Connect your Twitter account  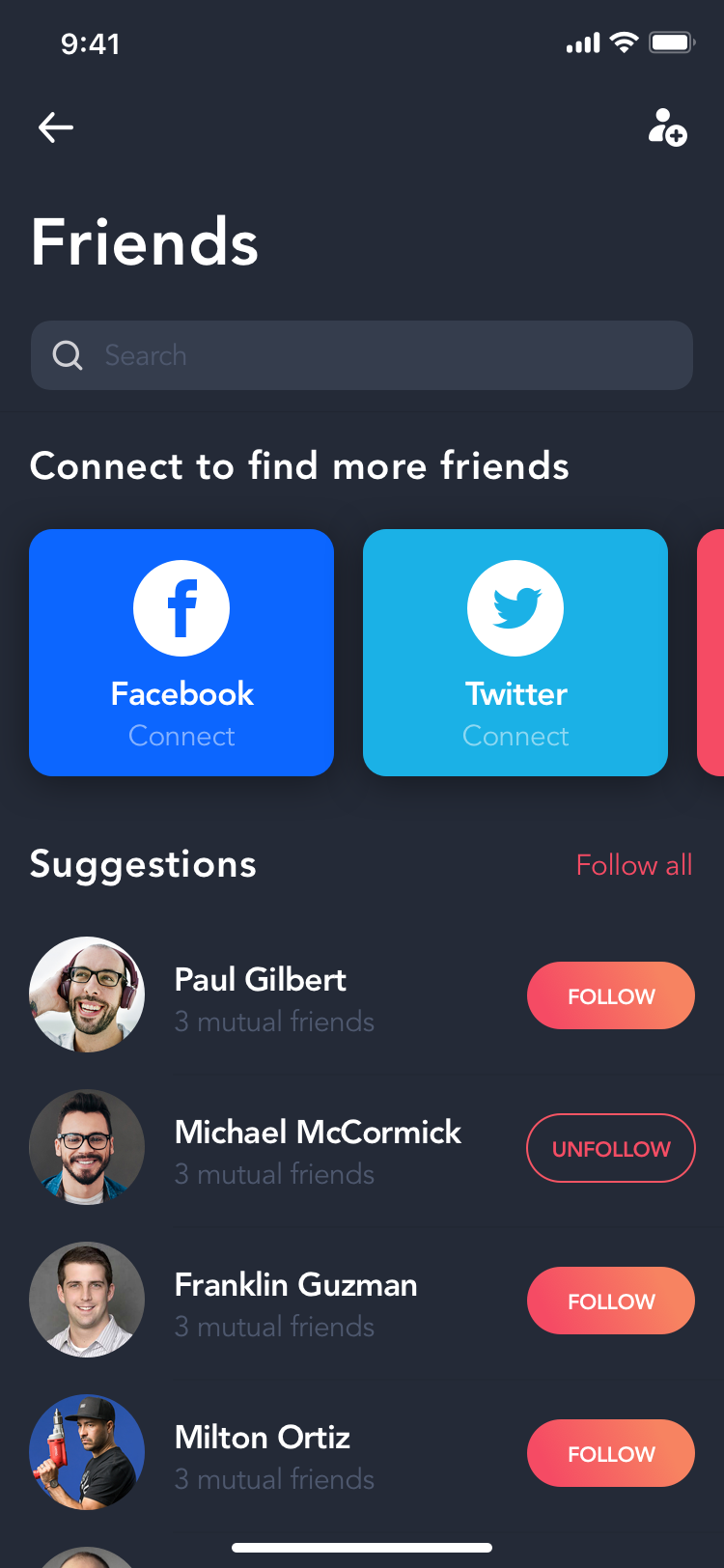click(515, 653)
